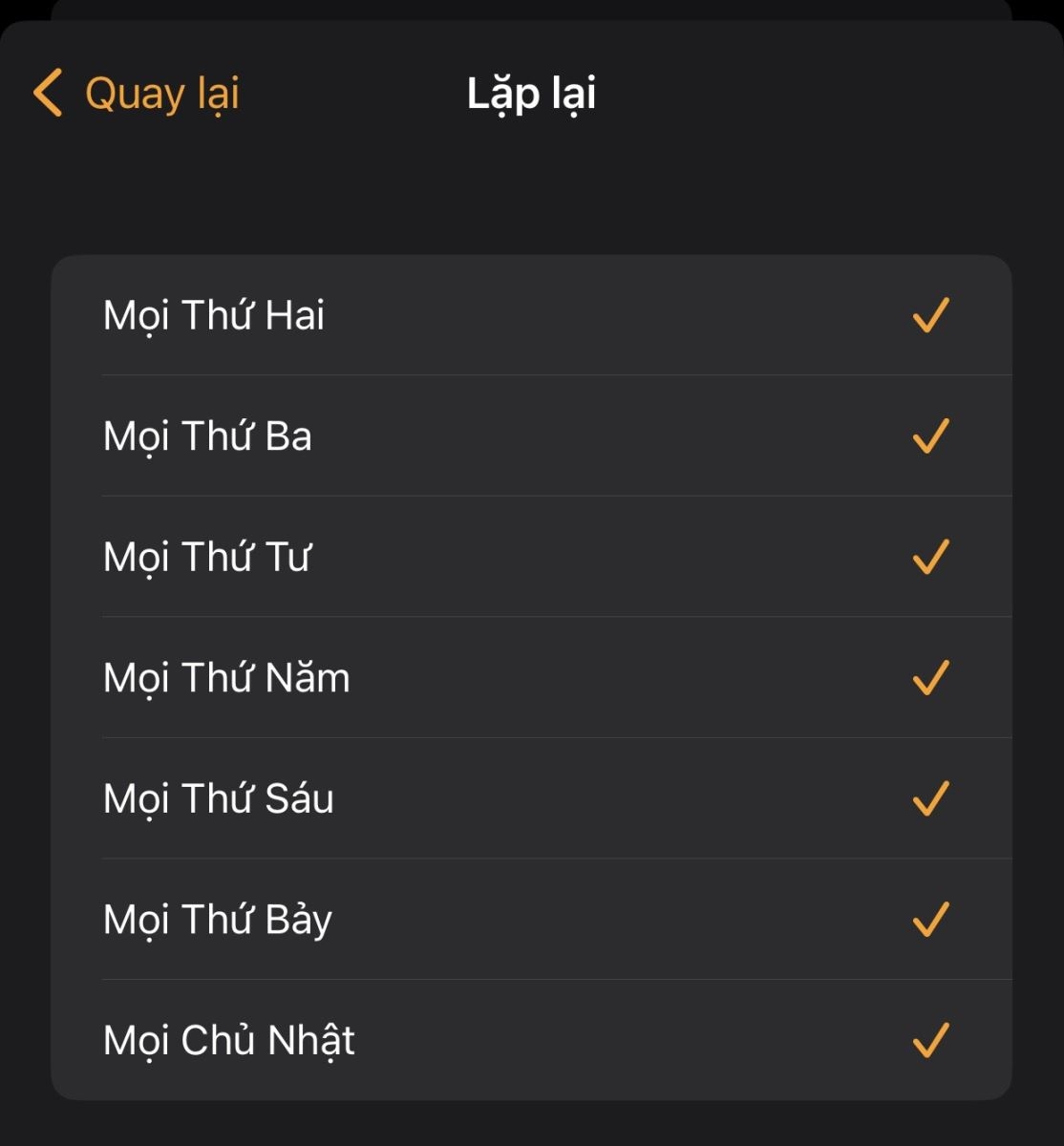1064x1146 pixels.
Task: Tap the Lặp lại screen title
Action: point(531,93)
